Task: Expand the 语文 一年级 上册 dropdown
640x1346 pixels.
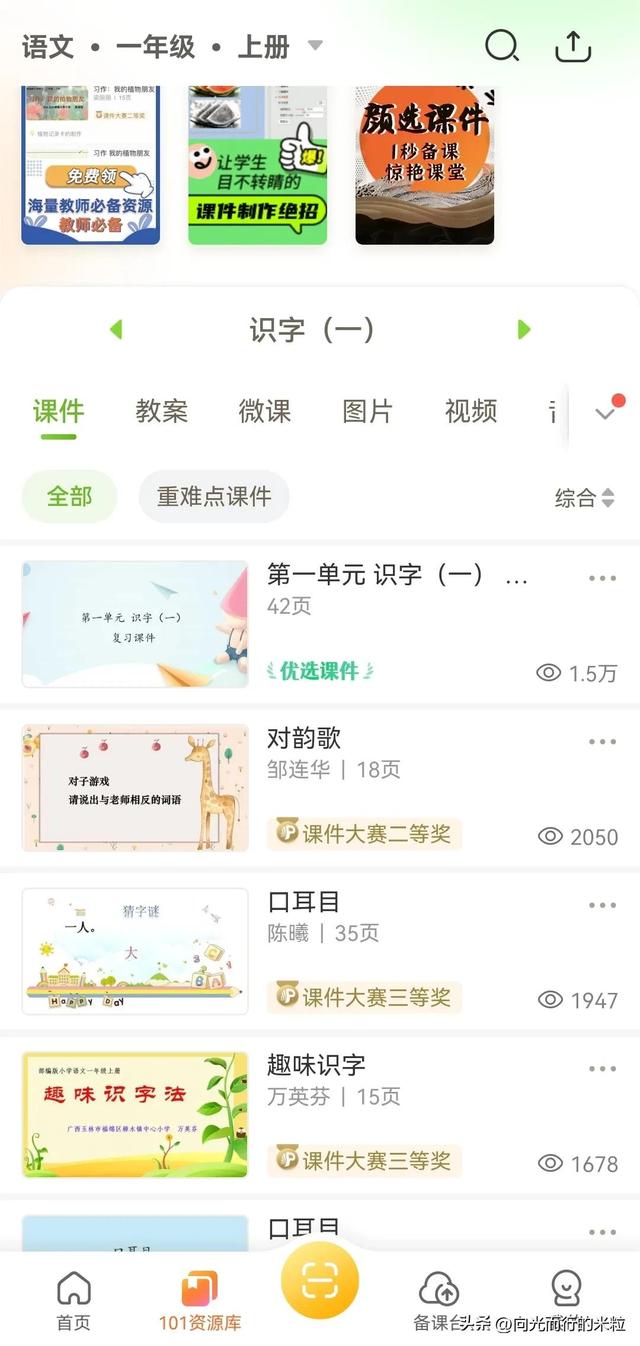Action: pyautogui.click(x=315, y=46)
